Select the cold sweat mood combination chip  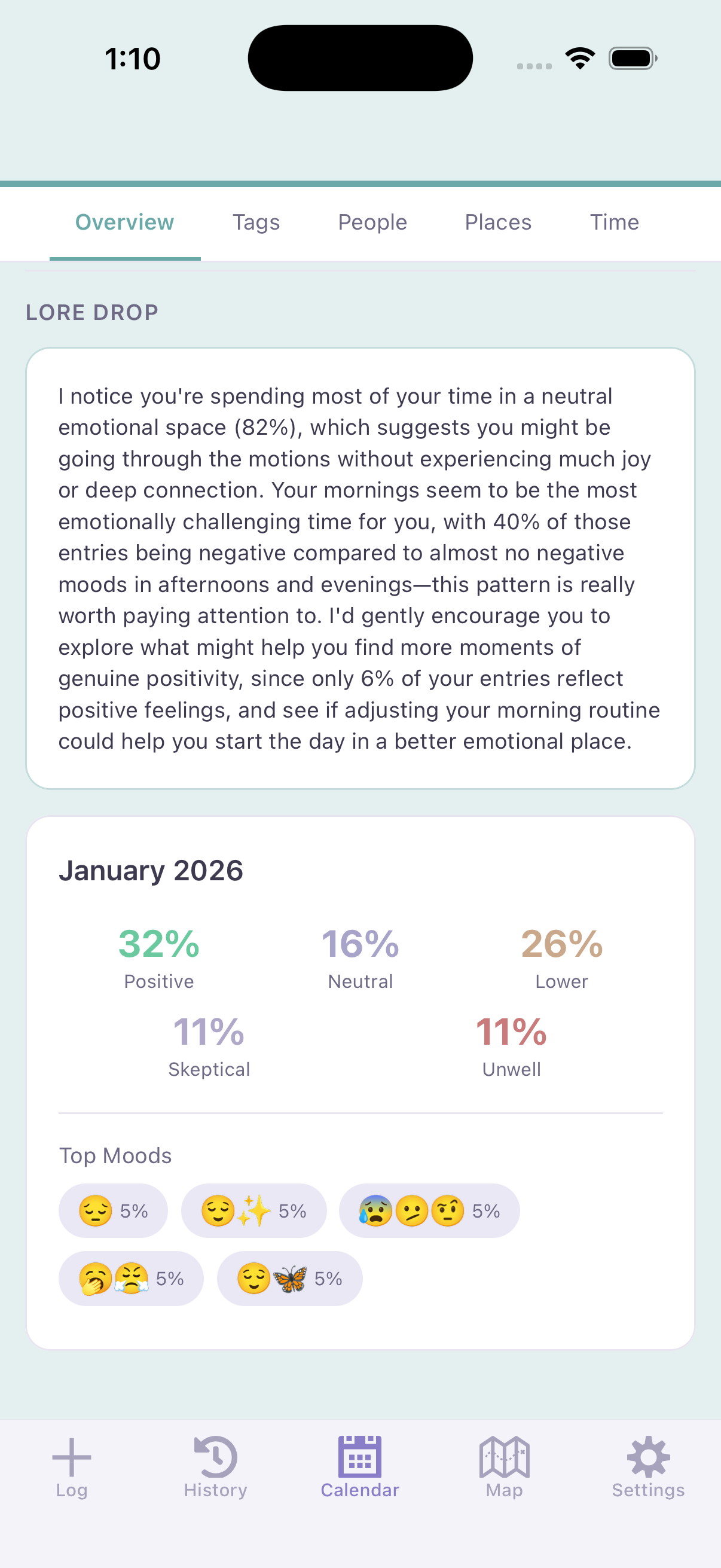point(429,1210)
